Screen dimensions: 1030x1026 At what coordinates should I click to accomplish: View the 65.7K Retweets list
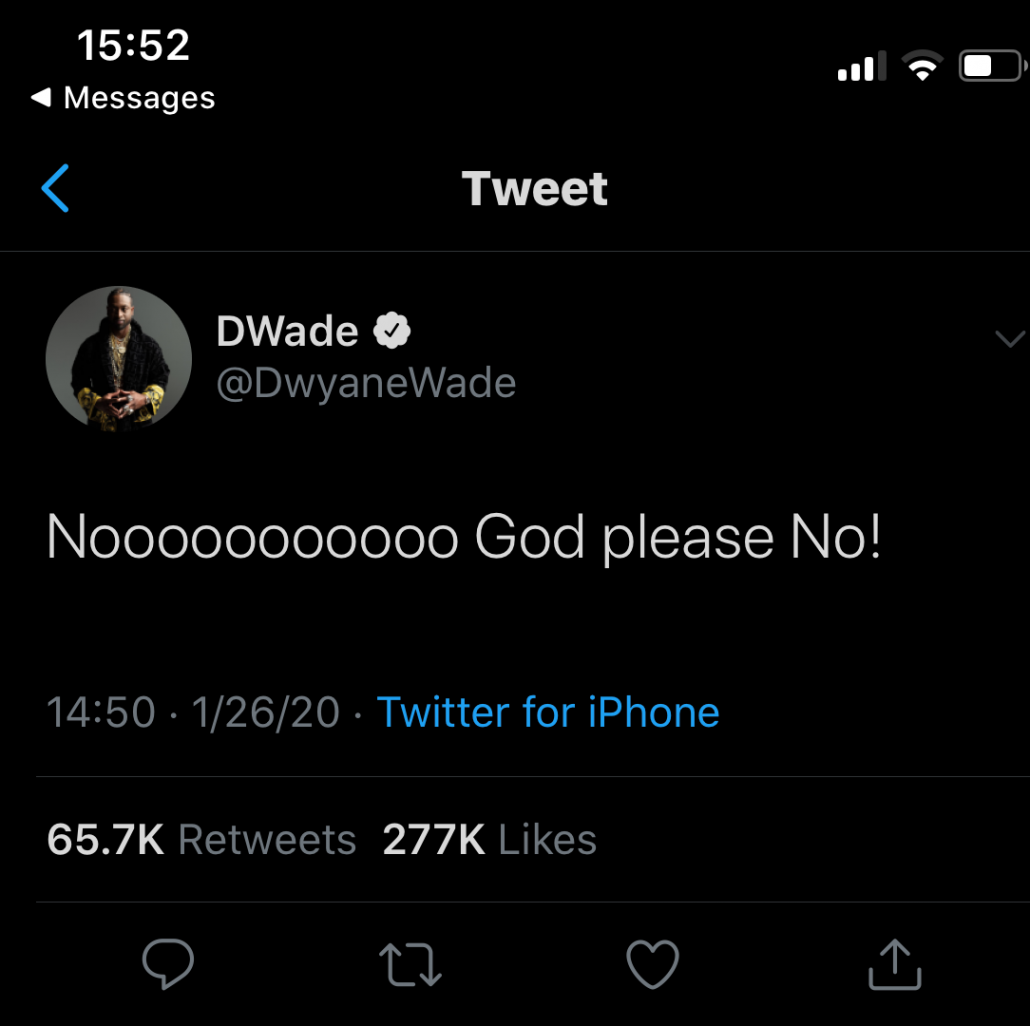201,840
